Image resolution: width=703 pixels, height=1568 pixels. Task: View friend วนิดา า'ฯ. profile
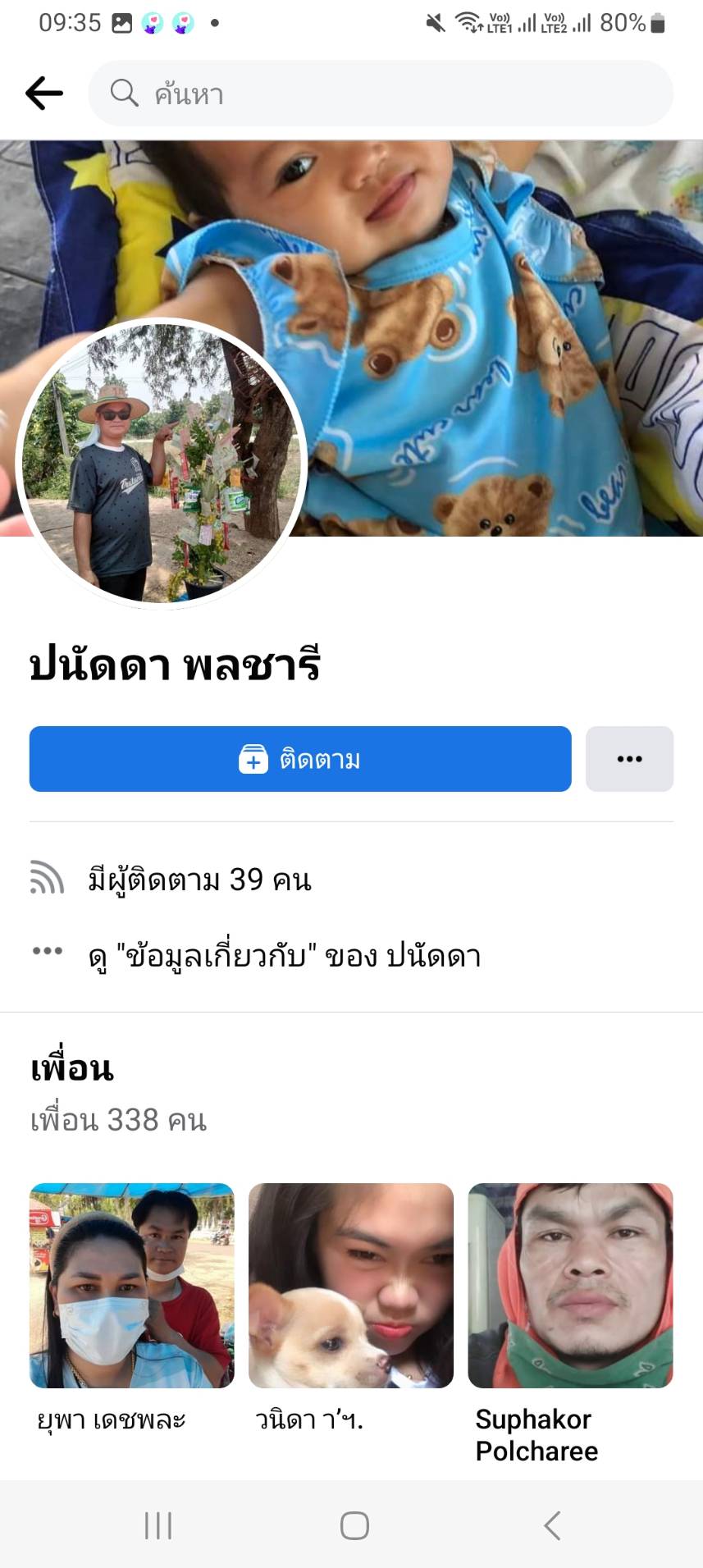[x=351, y=1286]
